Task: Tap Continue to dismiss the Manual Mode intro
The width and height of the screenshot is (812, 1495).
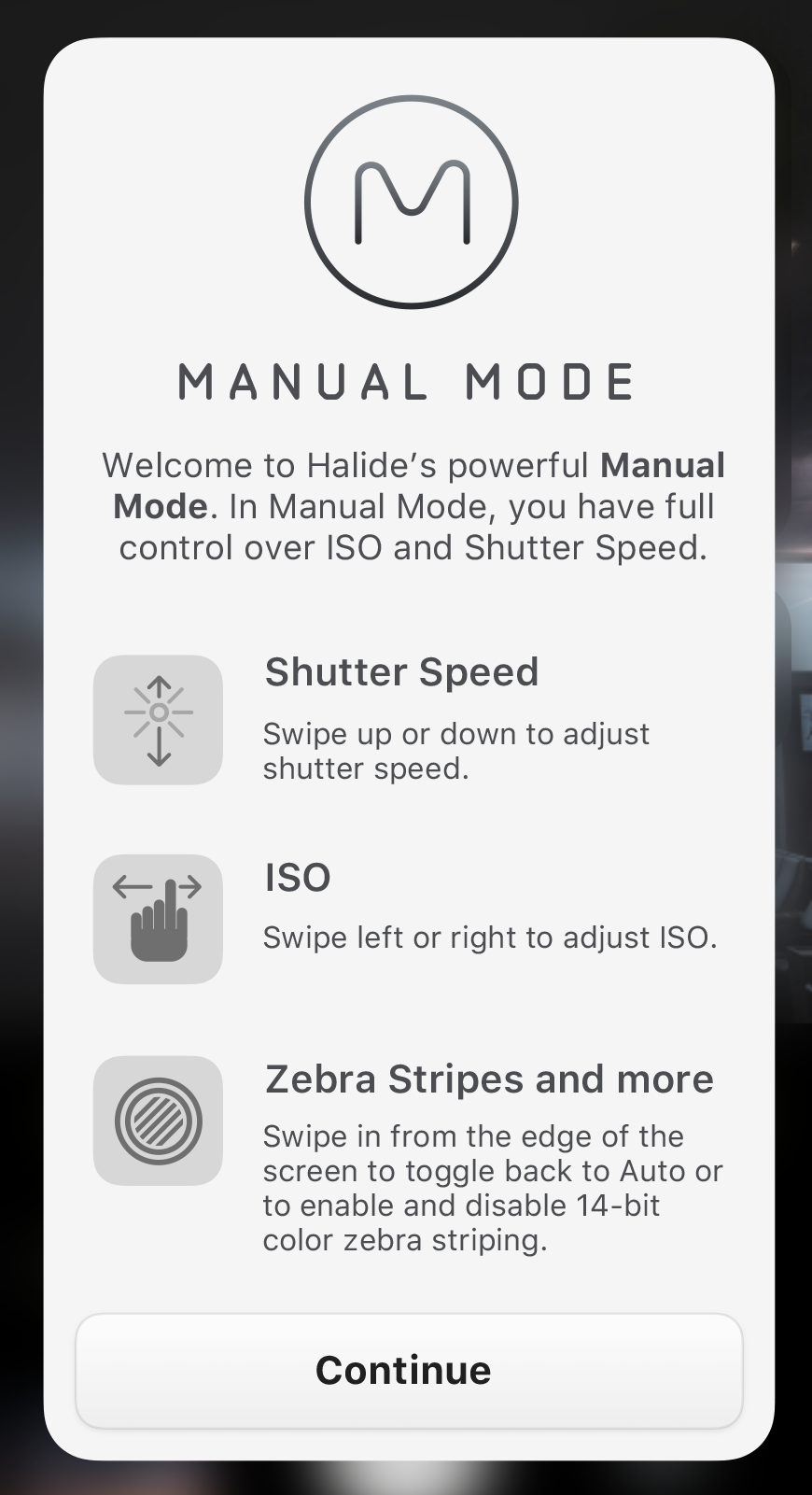Action: tap(409, 1371)
